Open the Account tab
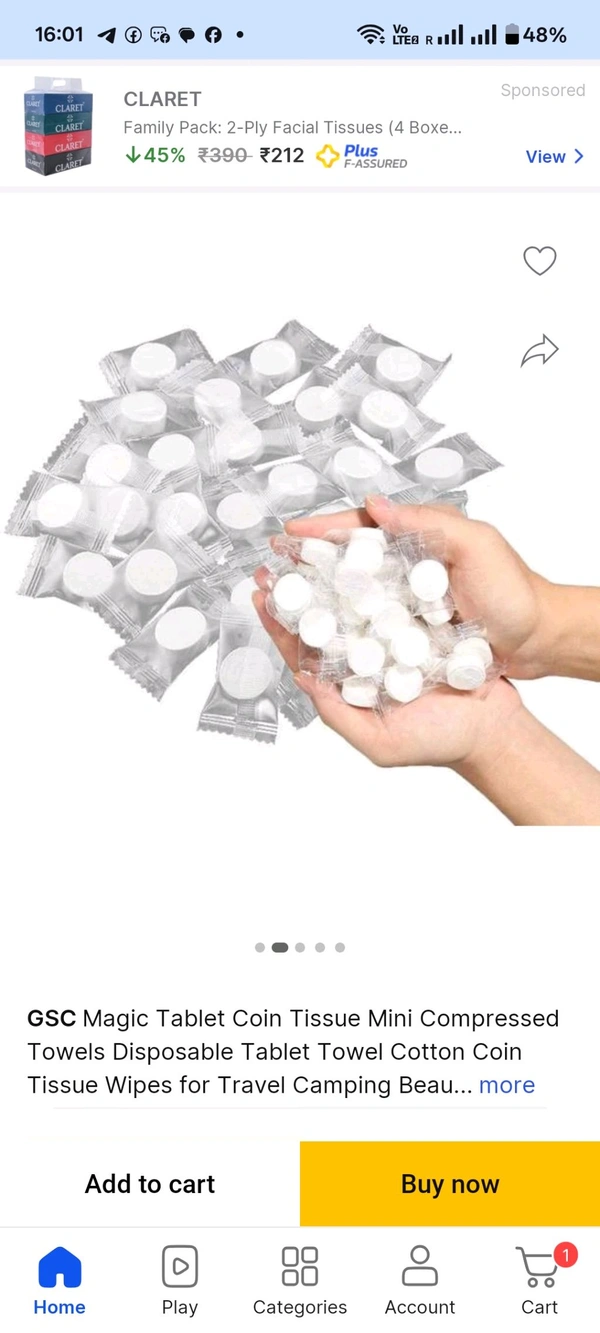The width and height of the screenshot is (600, 1333). (x=420, y=1281)
